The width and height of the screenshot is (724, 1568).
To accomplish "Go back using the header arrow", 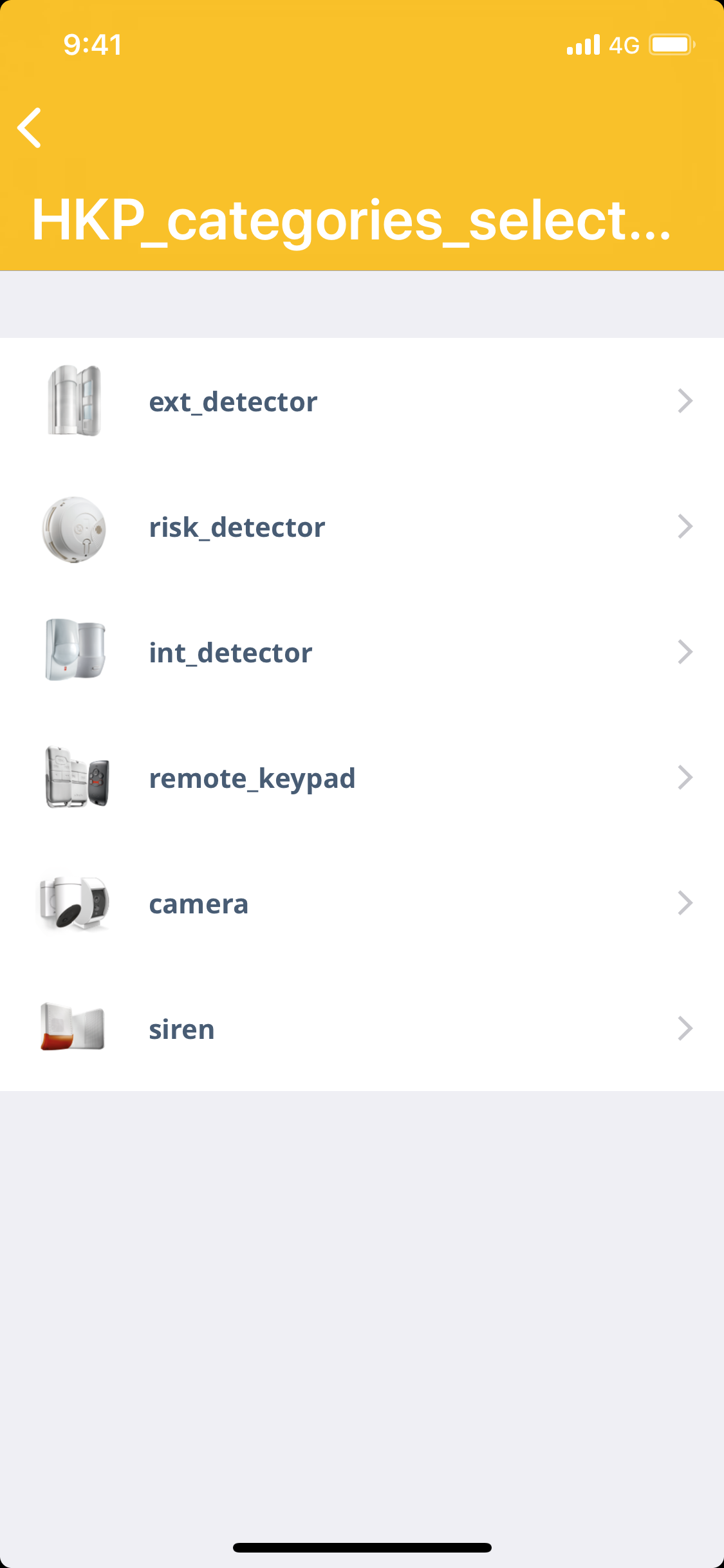I will [30, 128].
